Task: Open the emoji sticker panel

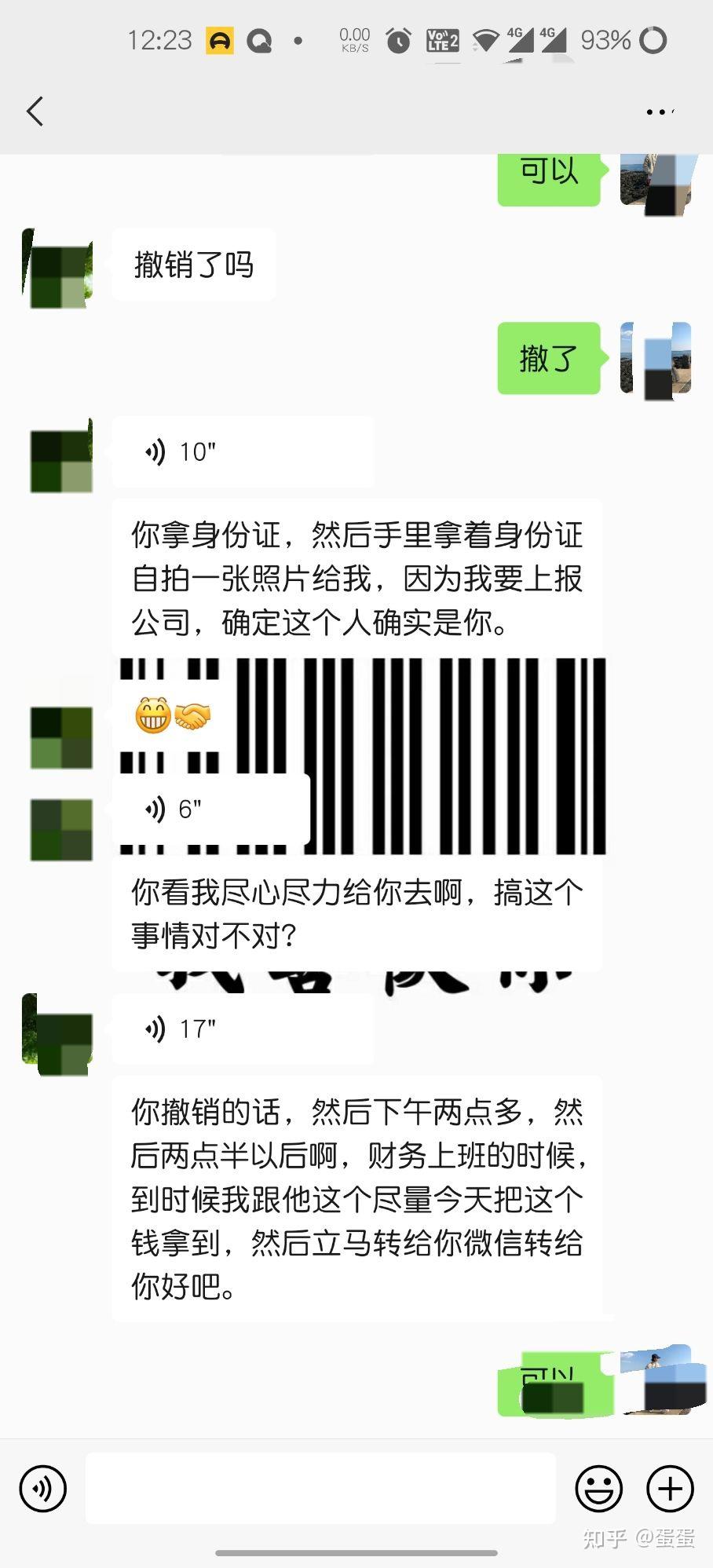Action: point(599,1489)
